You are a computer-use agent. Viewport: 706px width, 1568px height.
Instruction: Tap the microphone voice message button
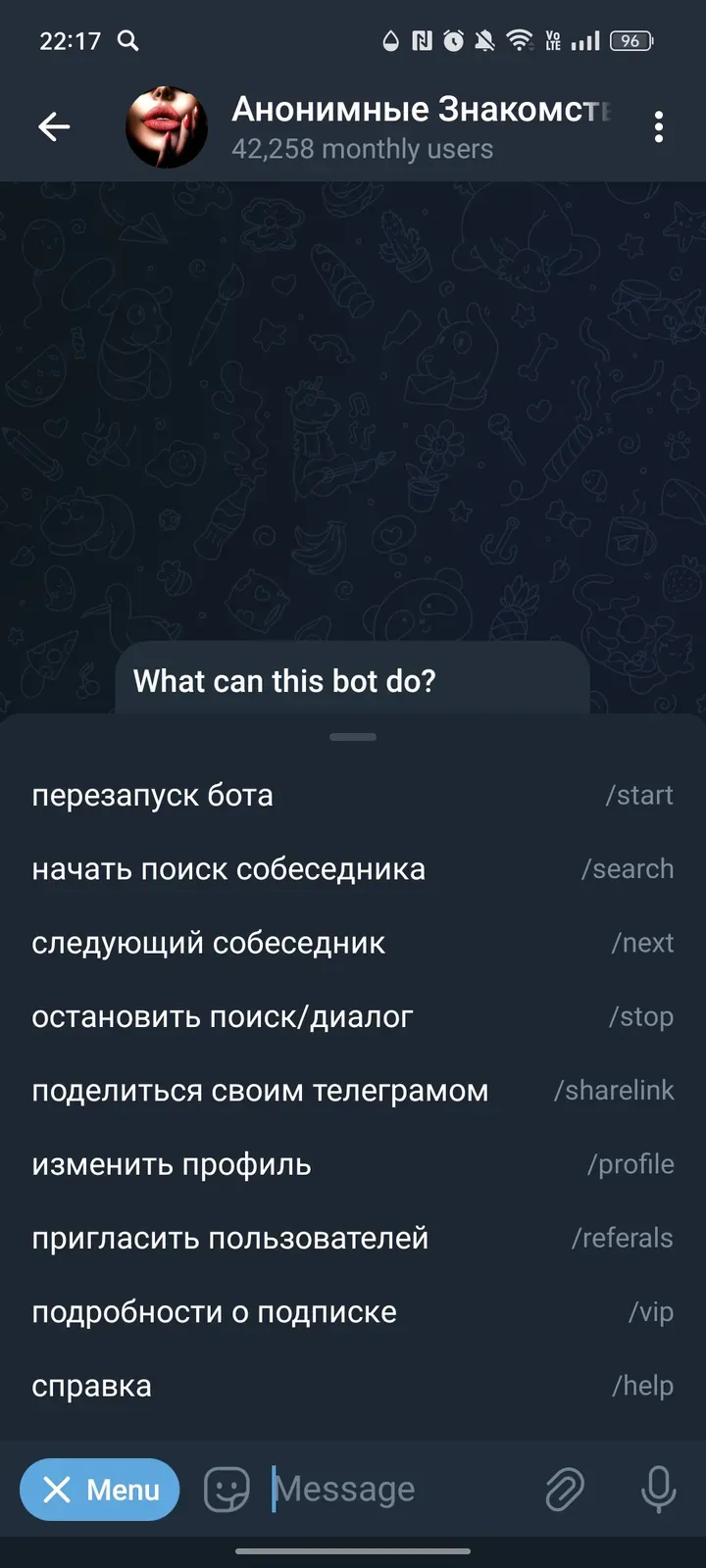pos(658,1490)
